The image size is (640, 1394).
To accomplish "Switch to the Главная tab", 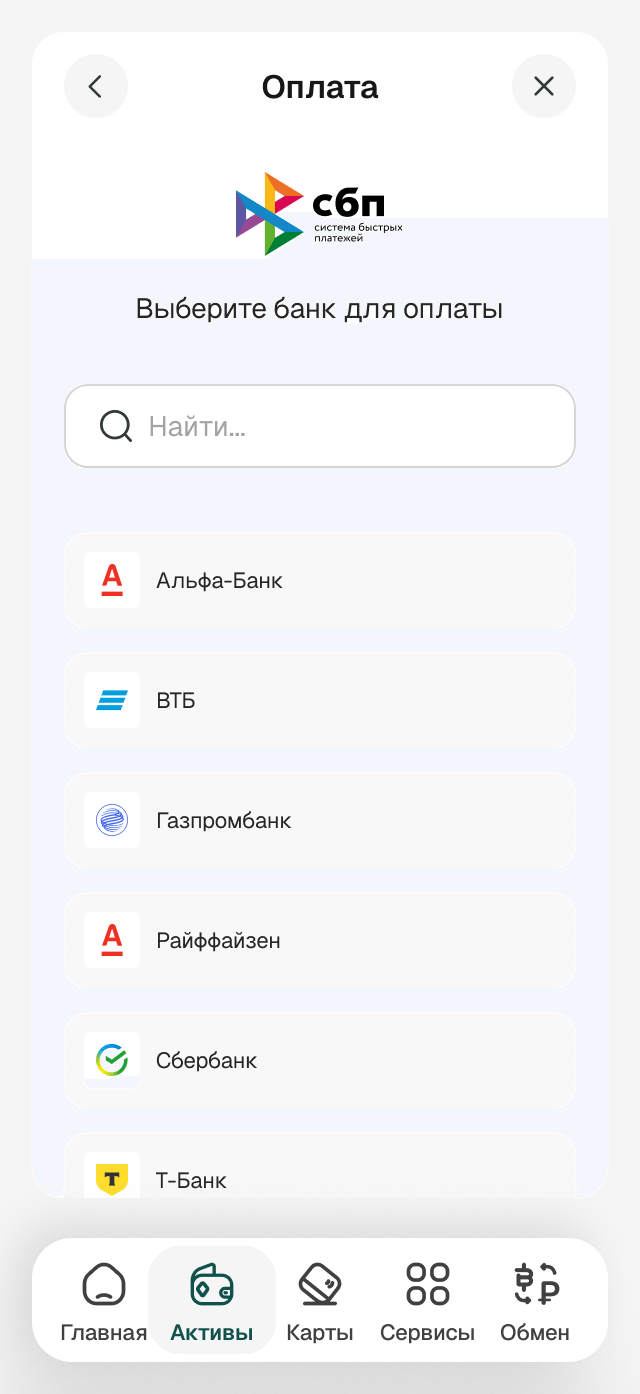I will point(104,1300).
